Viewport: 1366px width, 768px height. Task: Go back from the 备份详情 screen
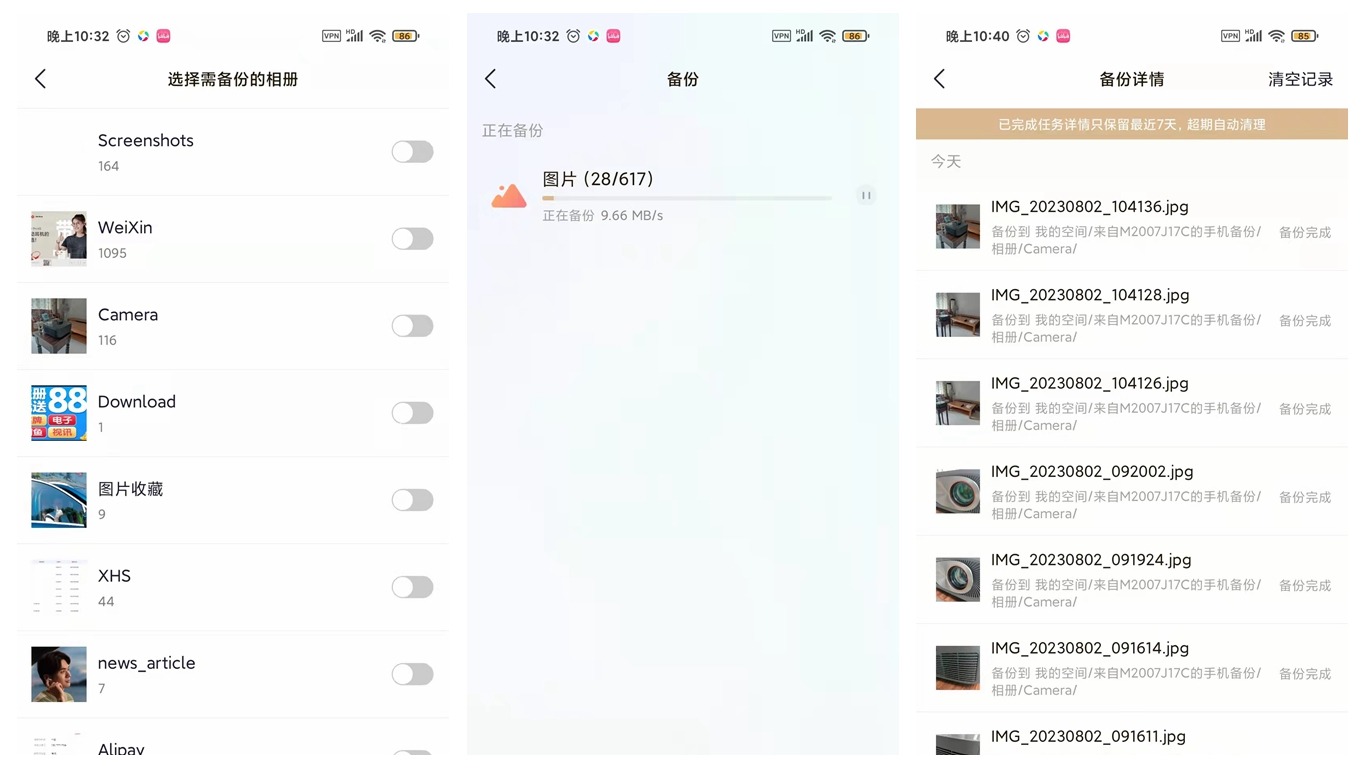pos(939,79)
